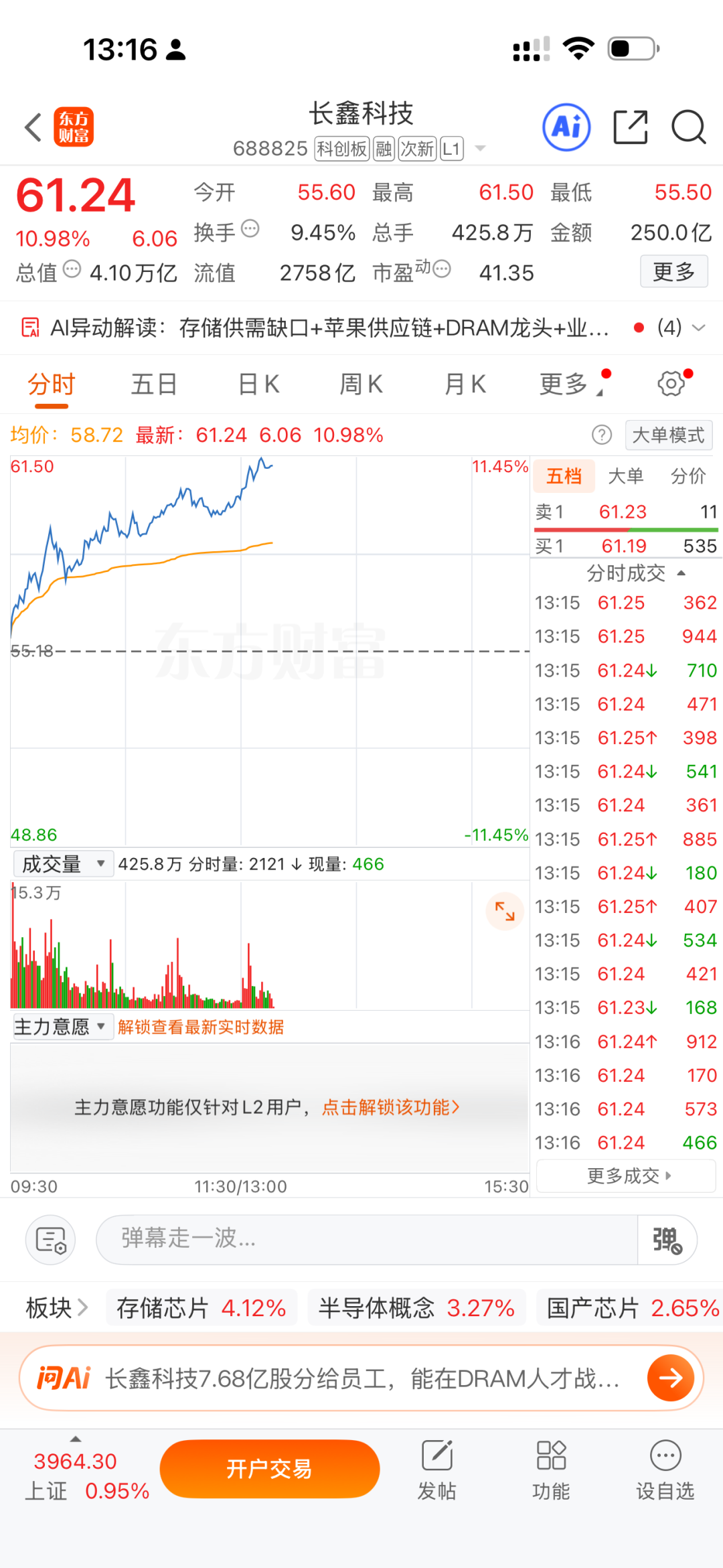Enable 大单模式
This screenshot has height=1568, width=723.
click(668, 435)
